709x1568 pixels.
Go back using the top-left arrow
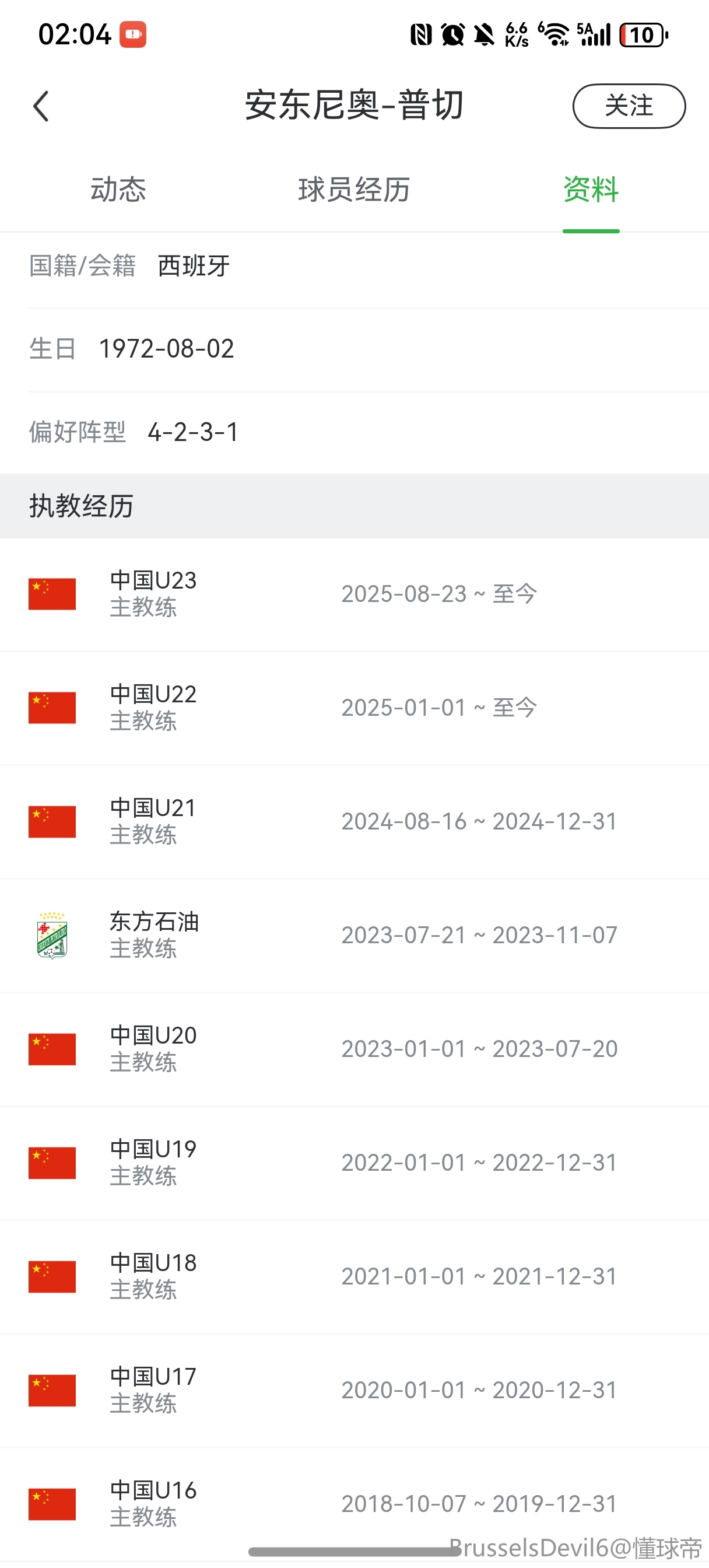[x=41, y=107]
